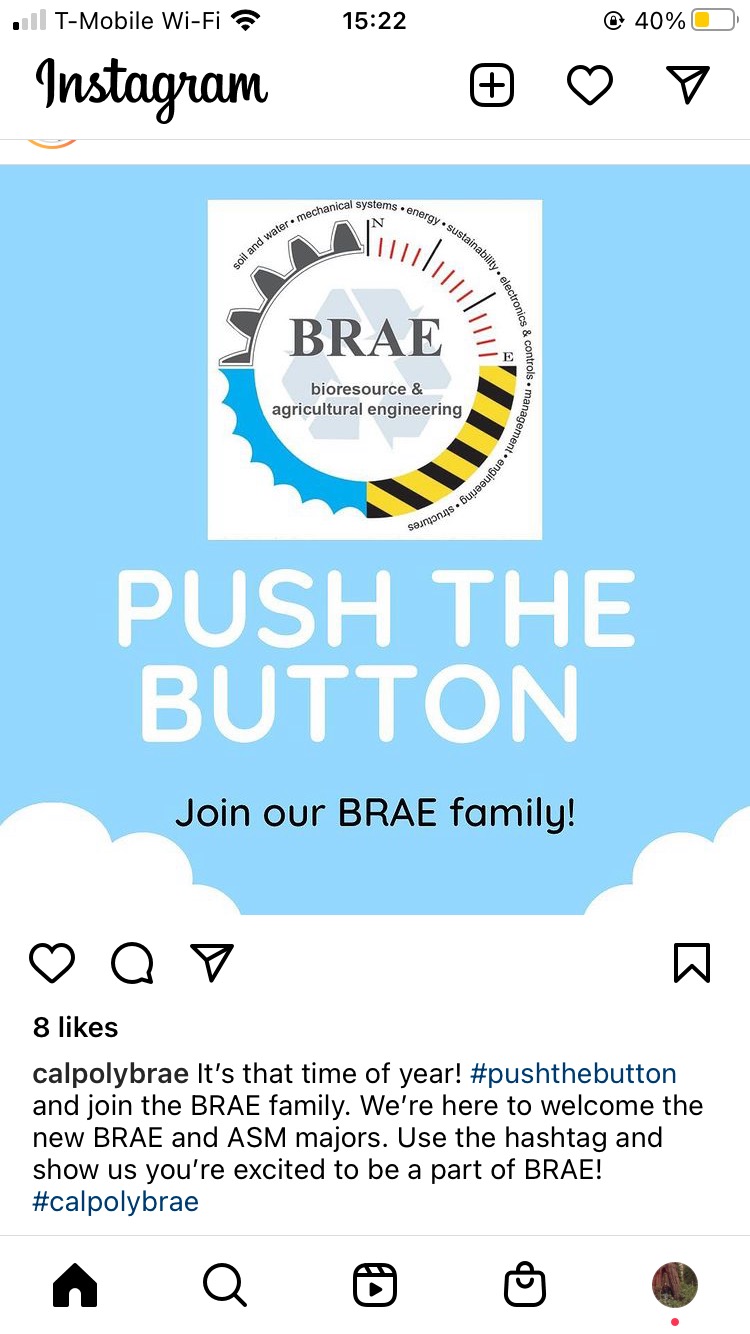Go to the Home tab

click(75, 1285)
